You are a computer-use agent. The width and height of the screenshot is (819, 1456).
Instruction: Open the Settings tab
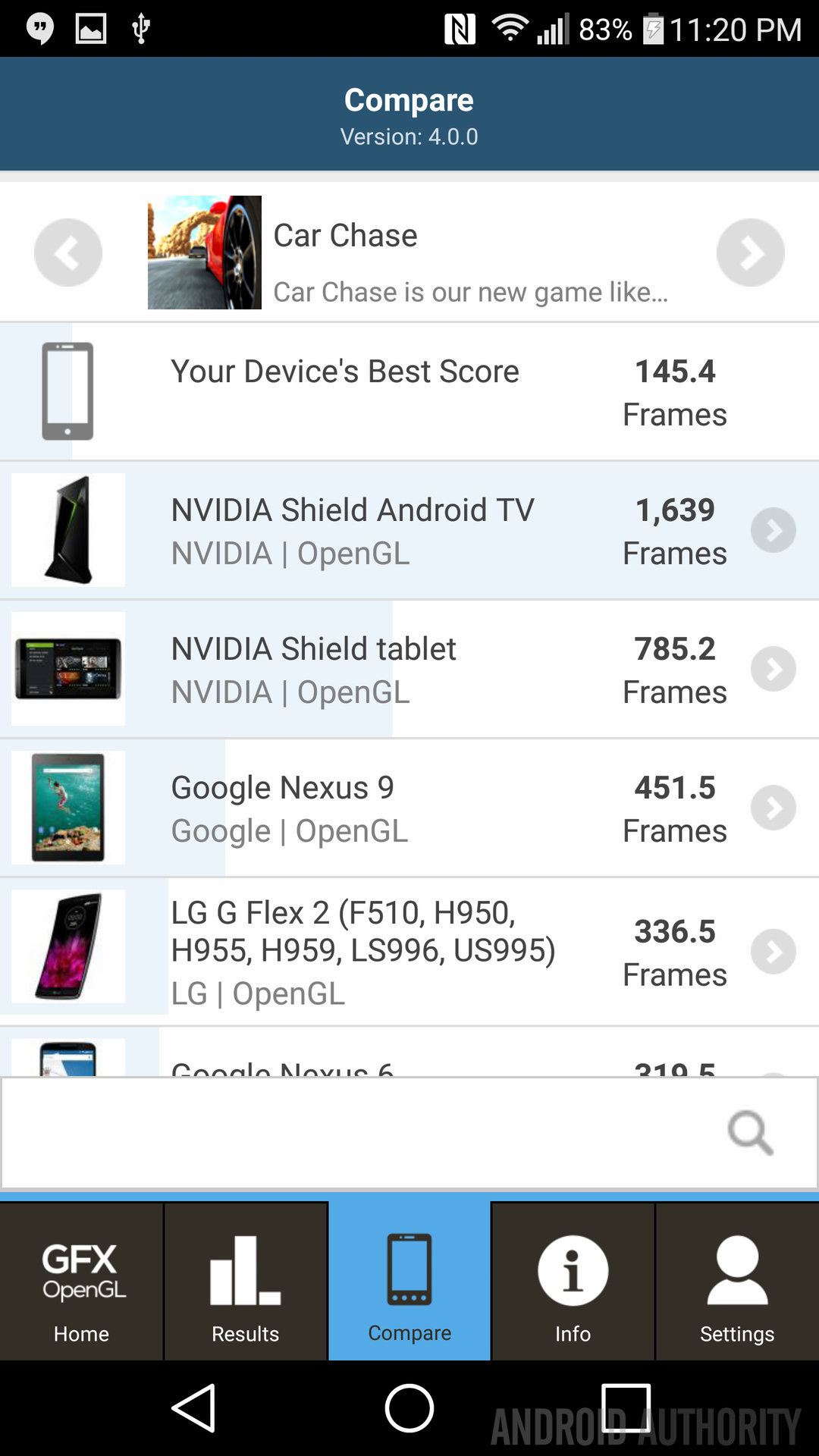737,1282
